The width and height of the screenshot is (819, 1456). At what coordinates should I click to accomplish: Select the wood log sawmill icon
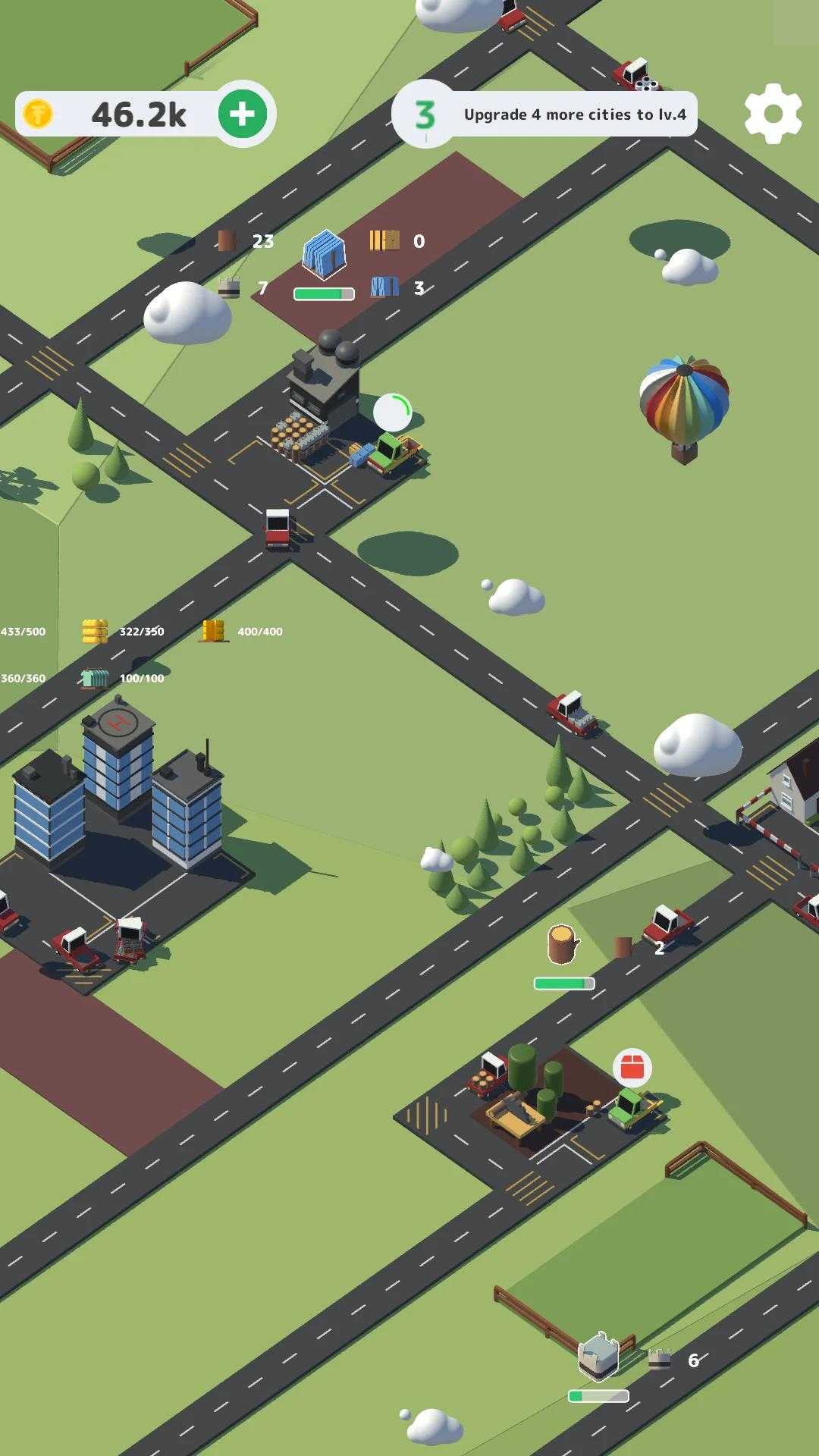(563, 944)
